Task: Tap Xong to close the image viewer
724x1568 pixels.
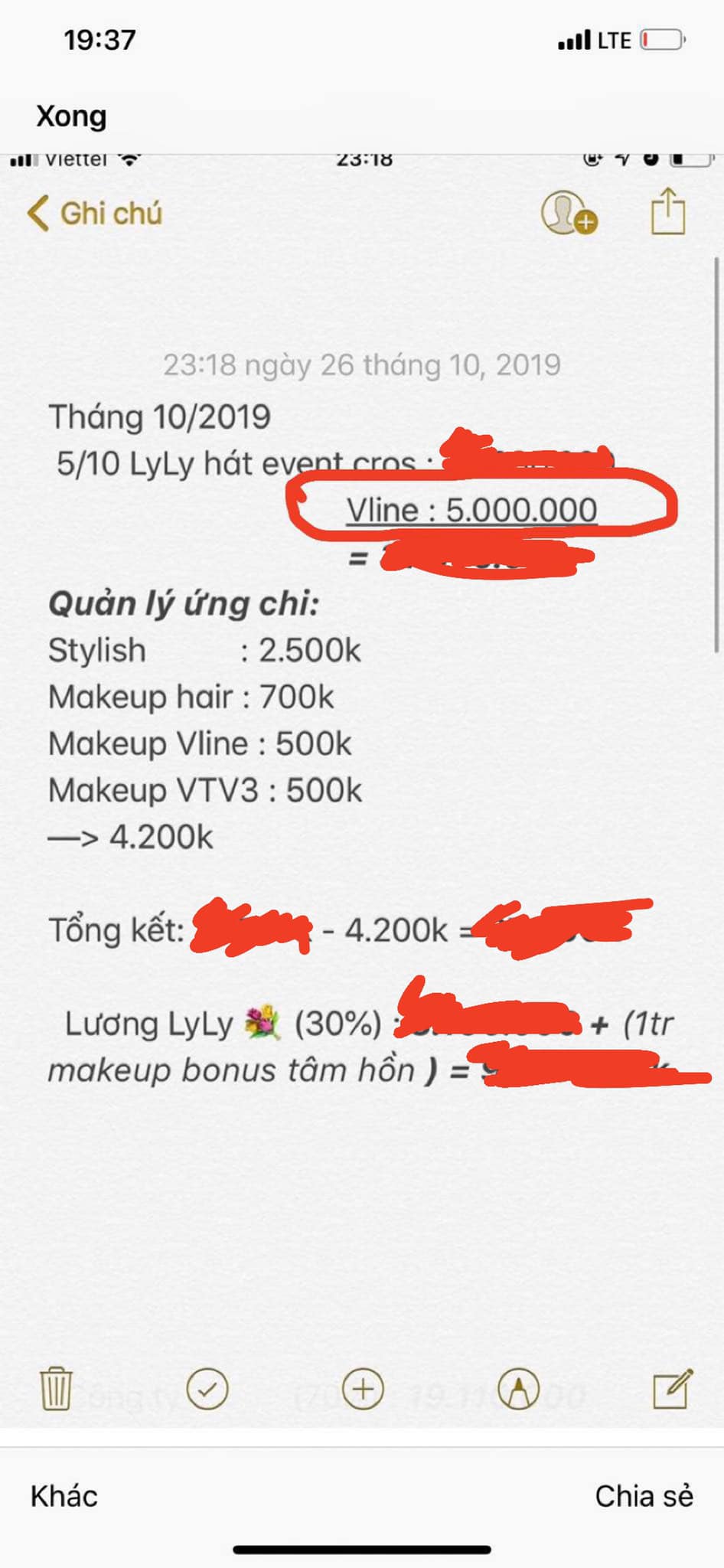Action: tap(71, 116)
